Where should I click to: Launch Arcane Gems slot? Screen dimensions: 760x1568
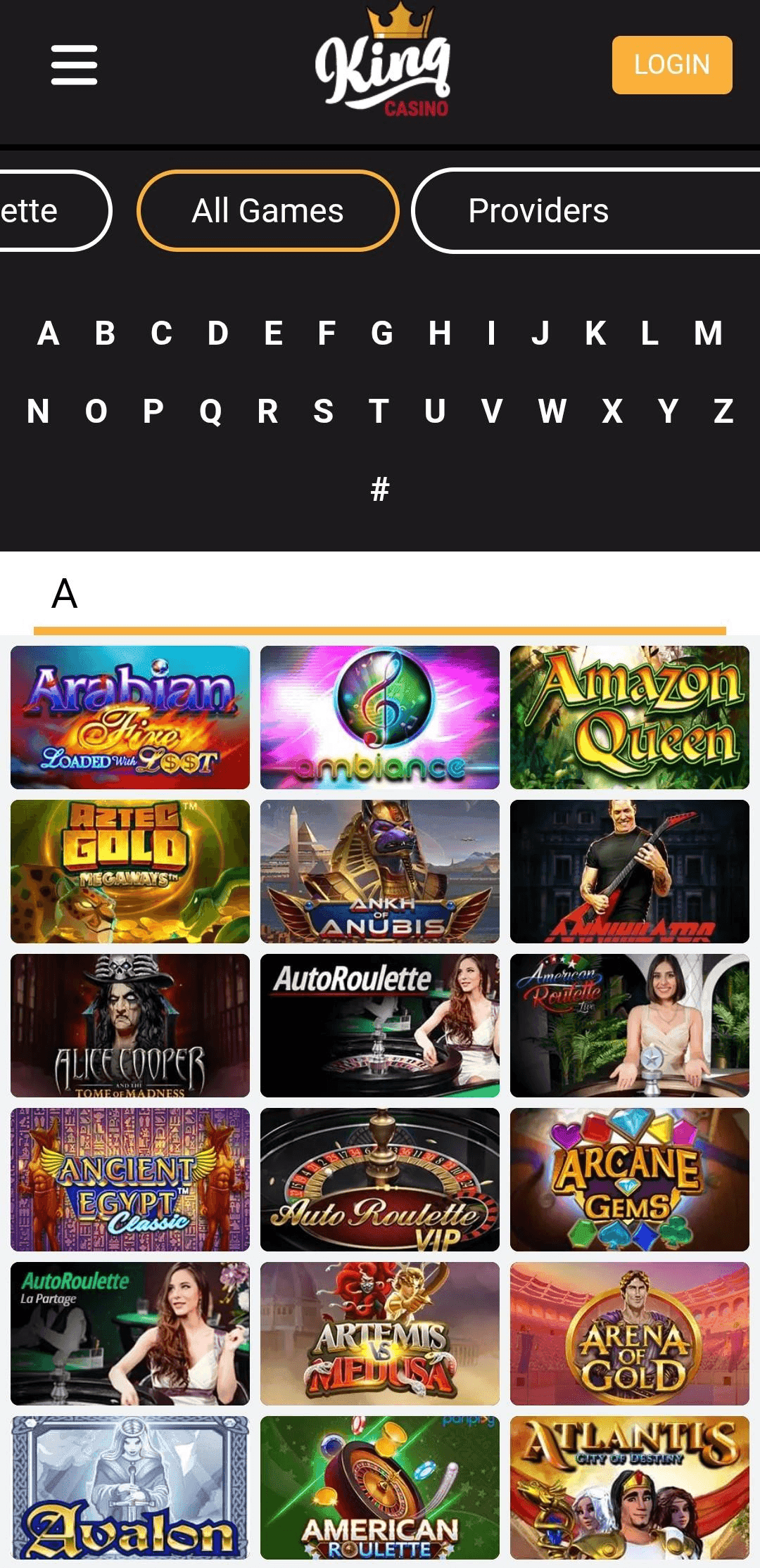[630, 1179]
